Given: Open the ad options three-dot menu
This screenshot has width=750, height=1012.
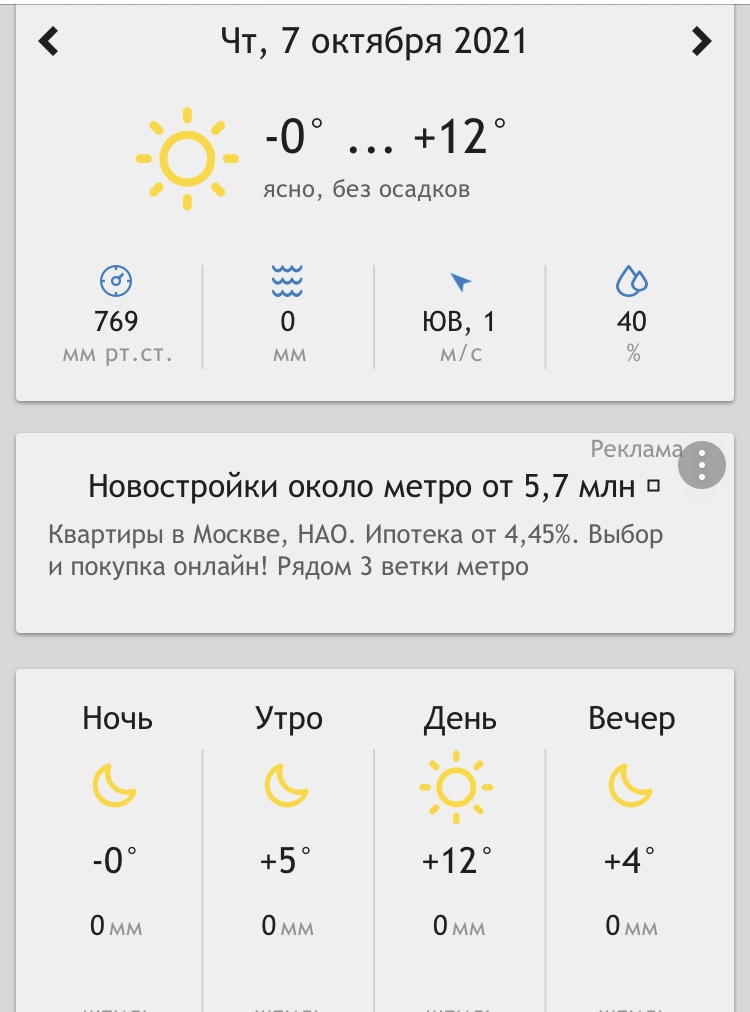Looking at the screenshot, I should tap(702, 465).
